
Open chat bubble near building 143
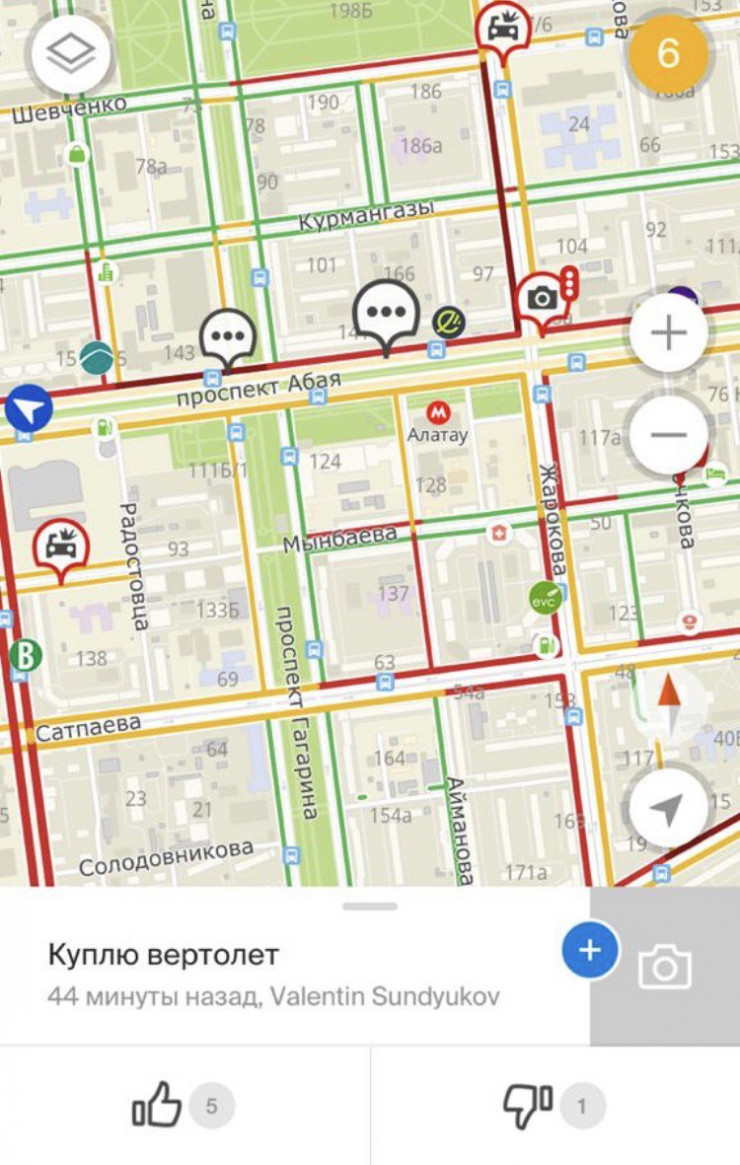point(228,336)
